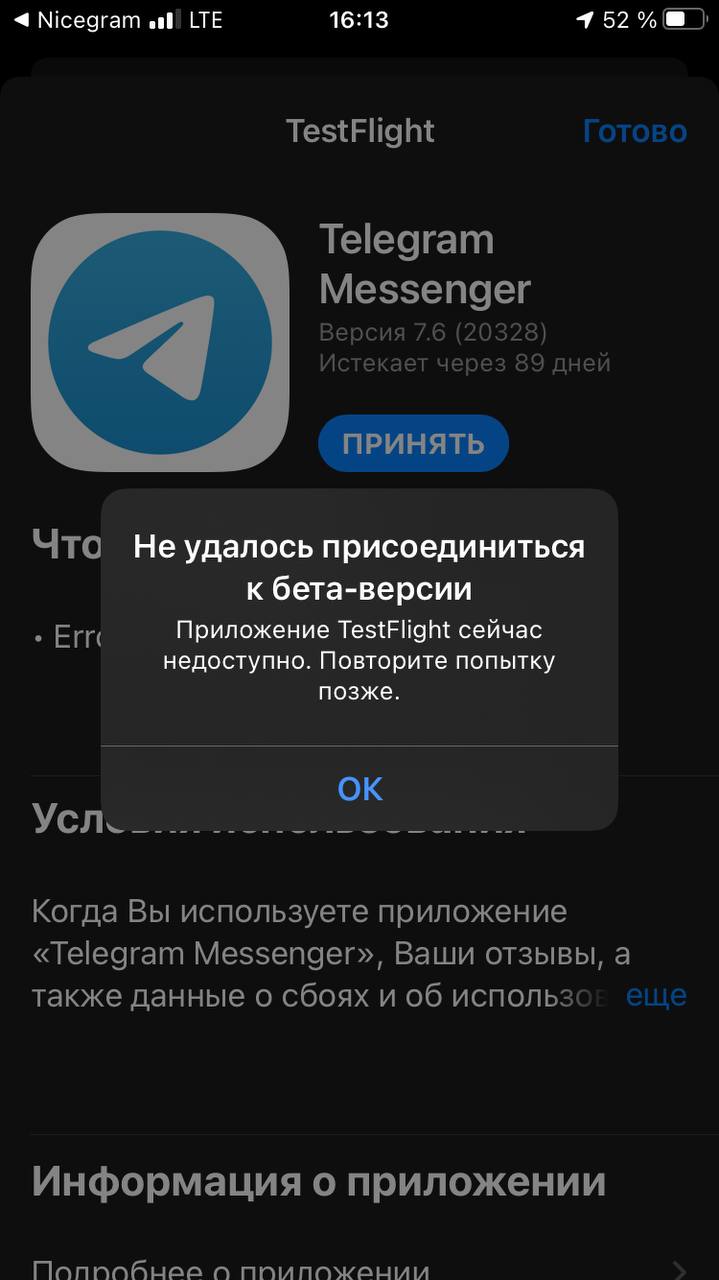Dismiss the error dialog with OK
Viewport: 719px width, 1280px height.
click(360, 789)
